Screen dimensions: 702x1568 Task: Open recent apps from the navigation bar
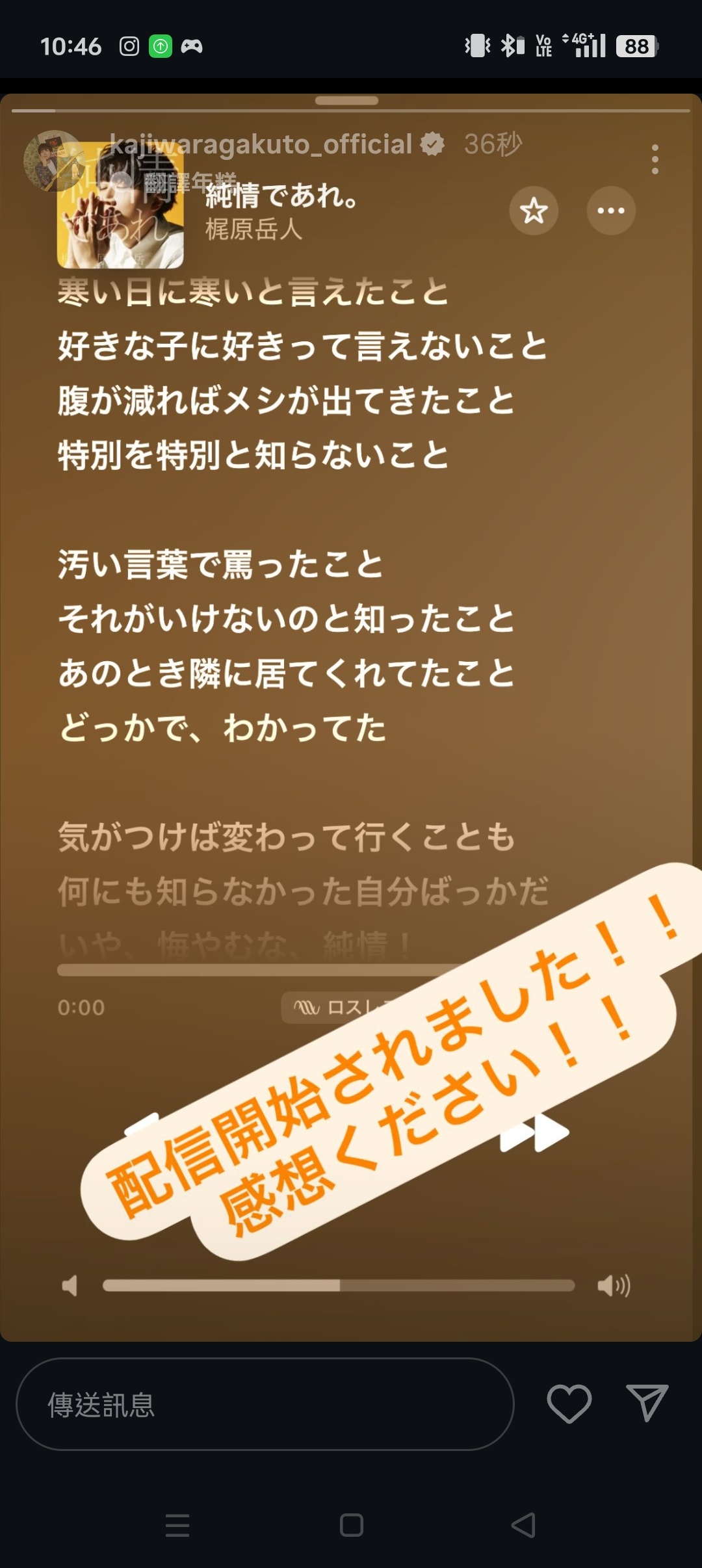click(x=177, y=1525)
